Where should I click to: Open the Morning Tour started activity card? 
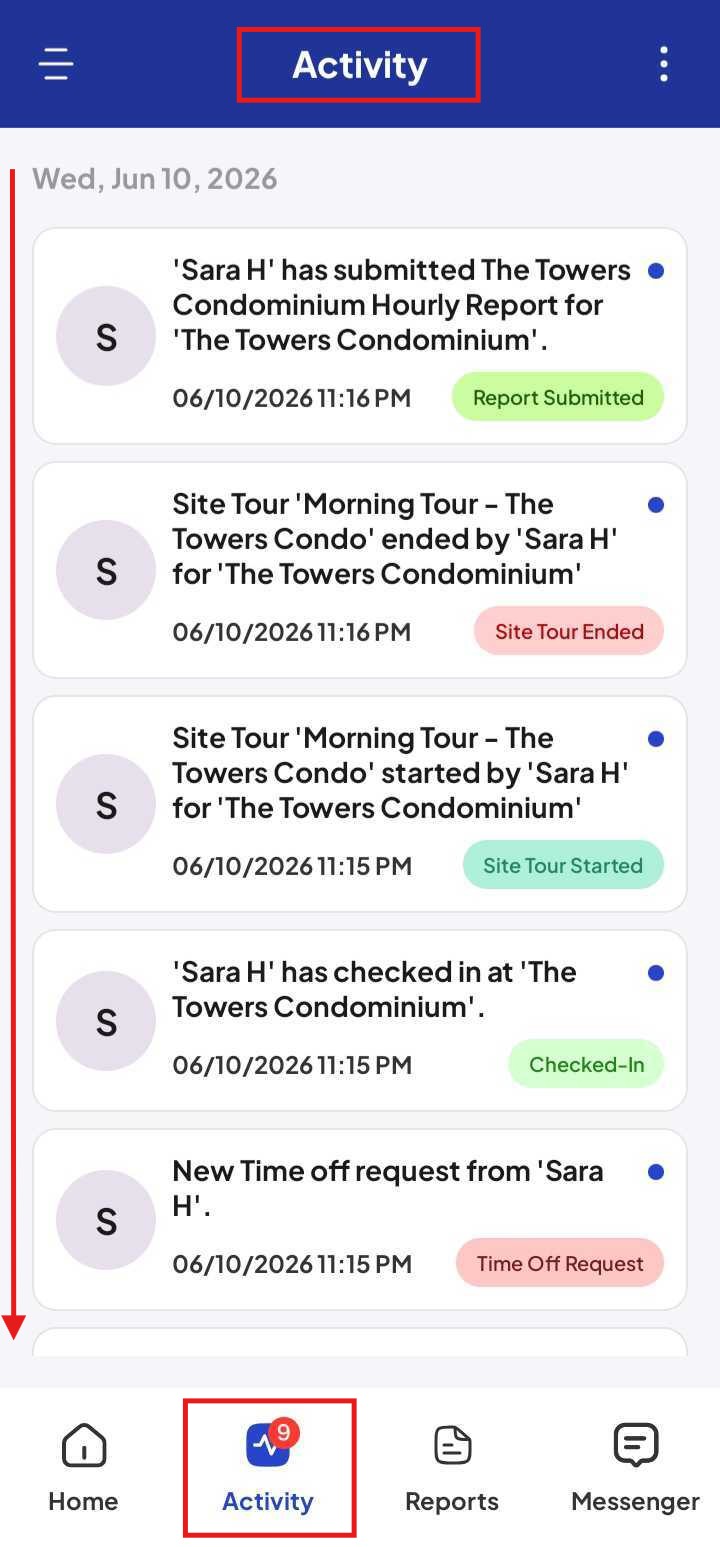coord(360,804)
